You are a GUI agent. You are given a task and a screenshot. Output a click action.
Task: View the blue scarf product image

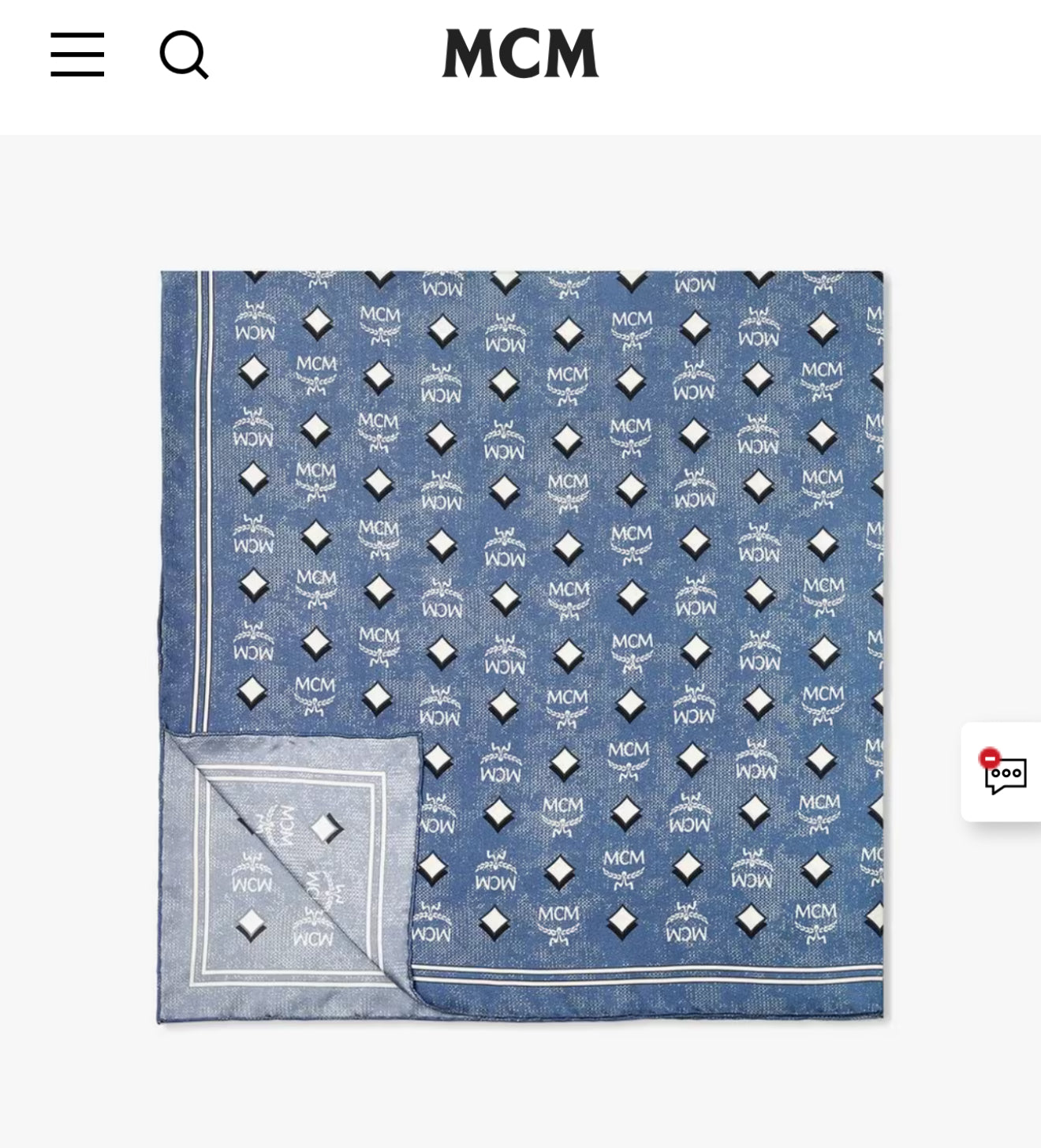pos(520,647)
